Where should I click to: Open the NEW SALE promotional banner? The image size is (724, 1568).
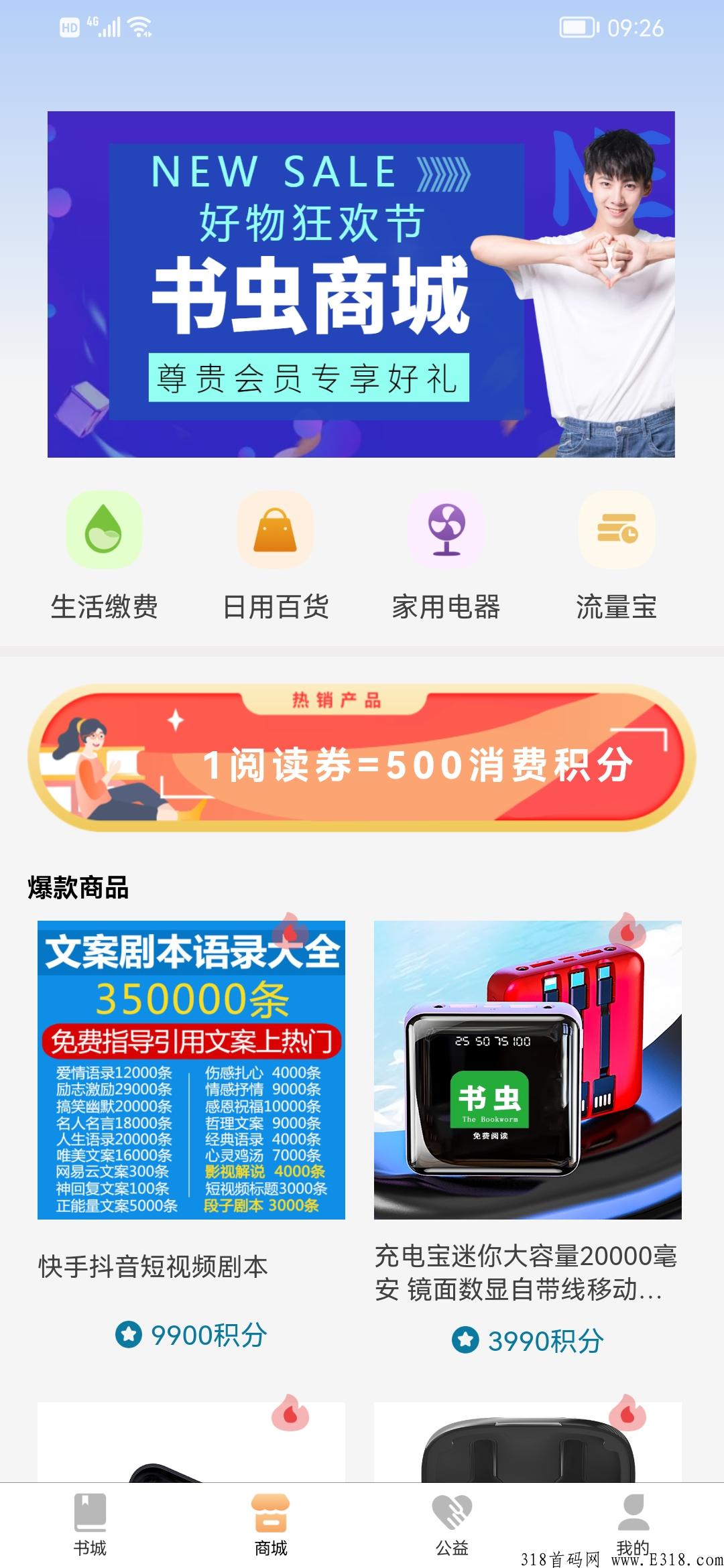[x=362, y=284]
